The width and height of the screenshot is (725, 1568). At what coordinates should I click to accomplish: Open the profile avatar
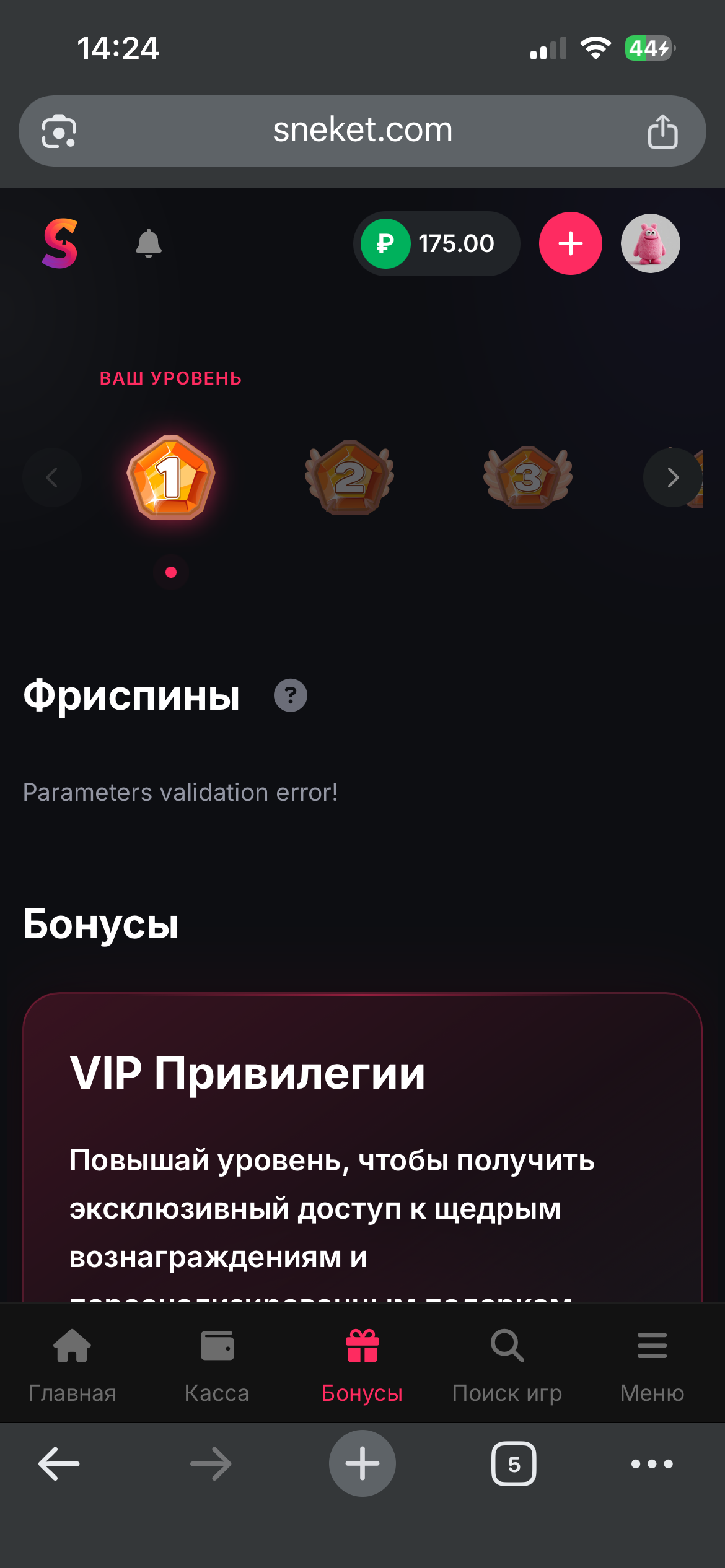pyautogui.click(x=650, y=243)
